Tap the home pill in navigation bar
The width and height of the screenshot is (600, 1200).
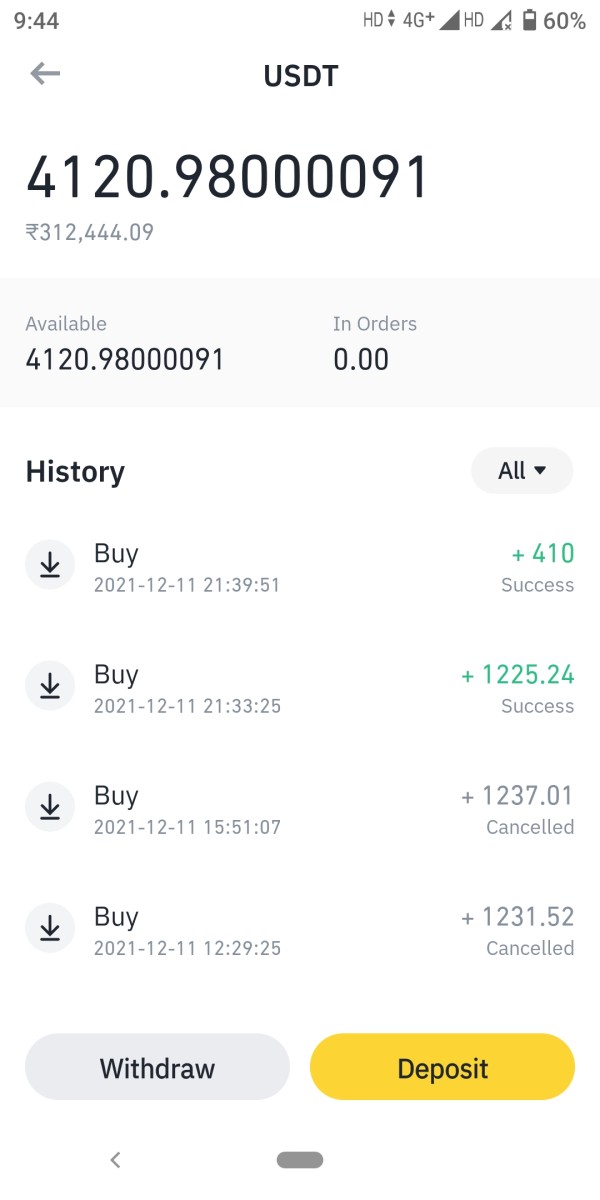300,1160
